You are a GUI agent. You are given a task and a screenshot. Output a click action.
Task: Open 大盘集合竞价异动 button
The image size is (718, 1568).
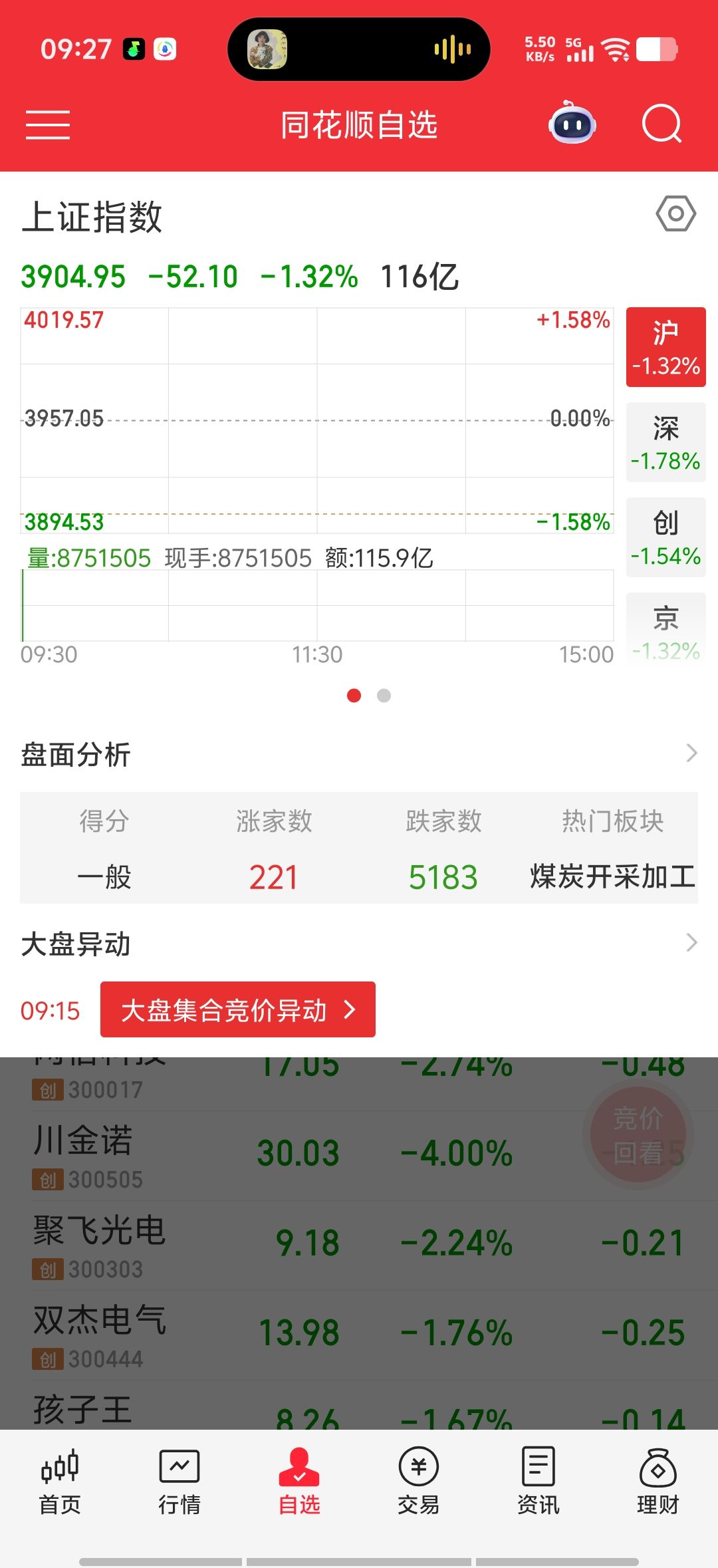tap(237, 1009)
